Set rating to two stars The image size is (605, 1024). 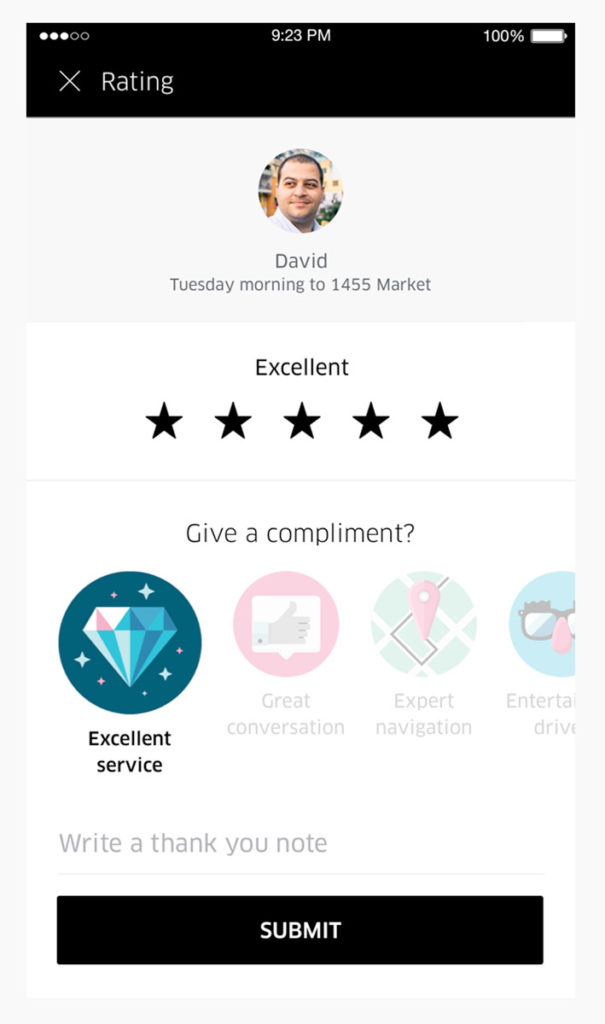click(x=233, y=422)
